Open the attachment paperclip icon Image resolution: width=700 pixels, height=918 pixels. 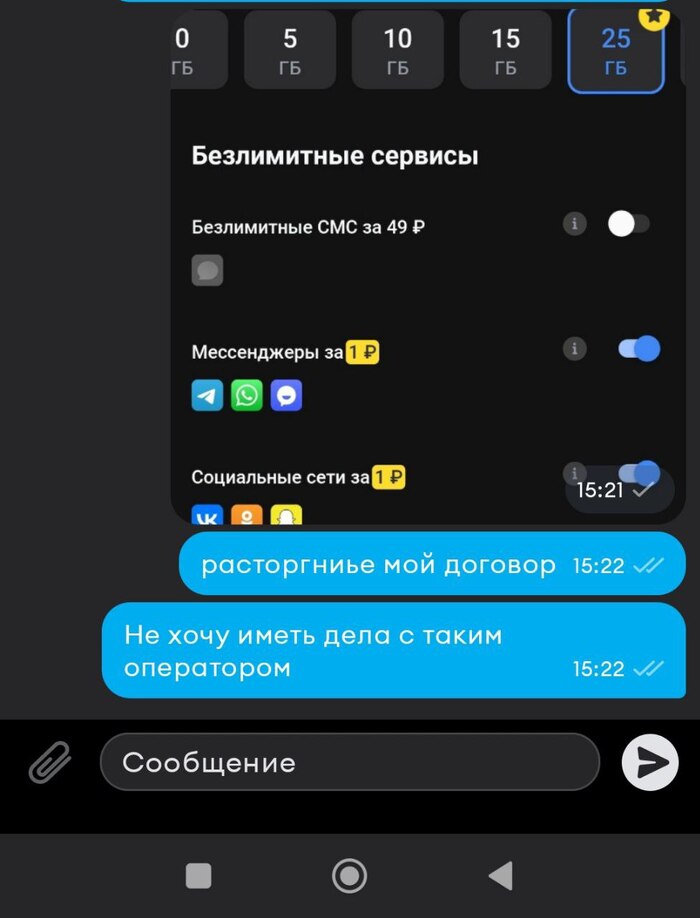coord(49,763)
